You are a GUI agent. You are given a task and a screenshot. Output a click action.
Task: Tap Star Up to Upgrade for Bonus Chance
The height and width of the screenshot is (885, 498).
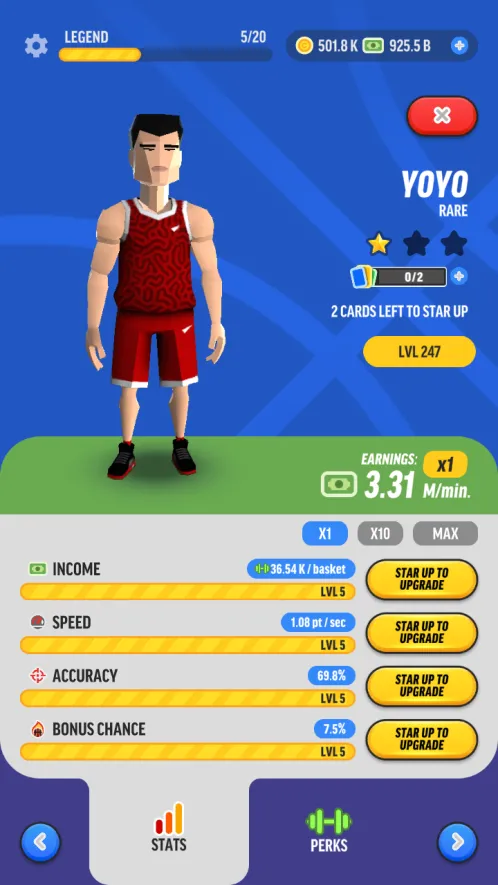[422, 739]
